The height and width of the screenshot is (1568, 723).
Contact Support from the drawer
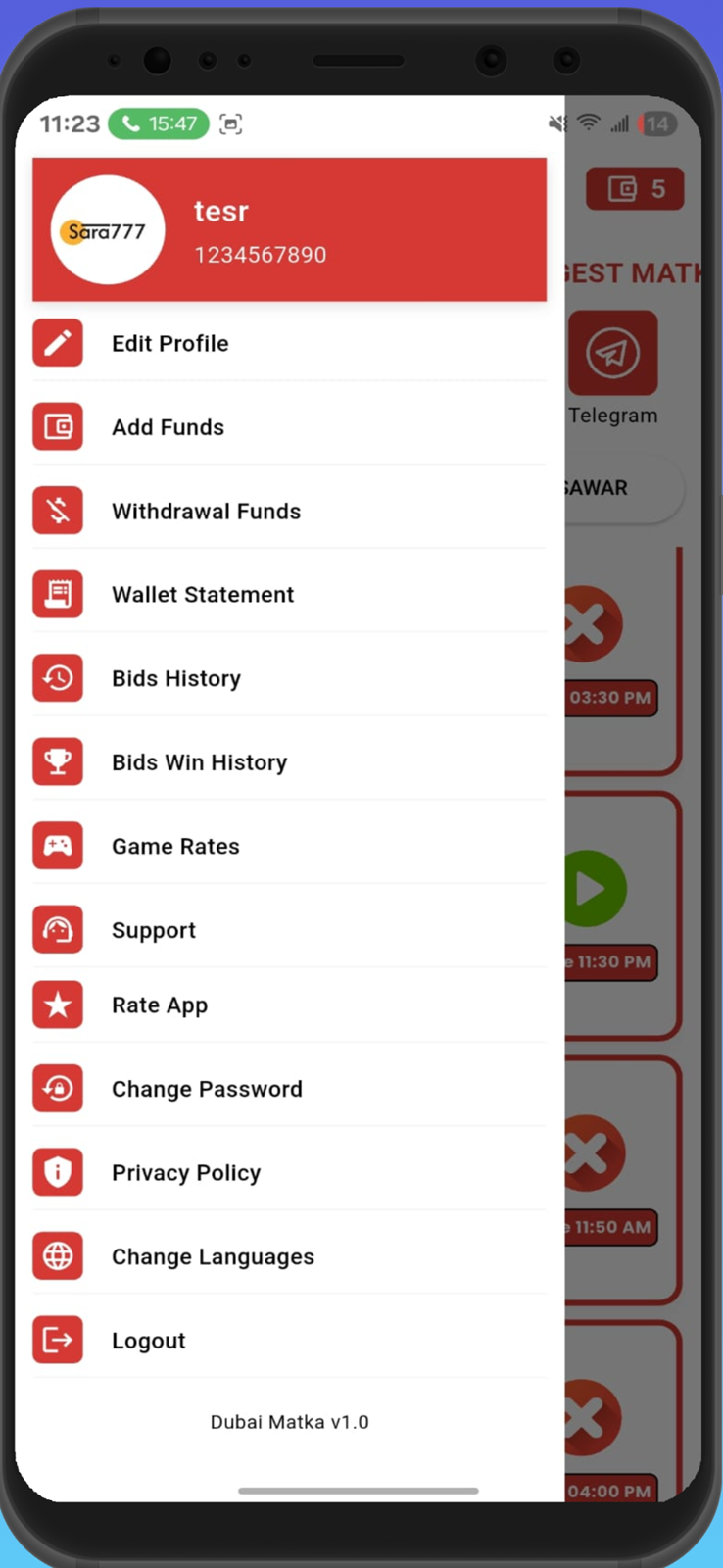pos(154,930)
